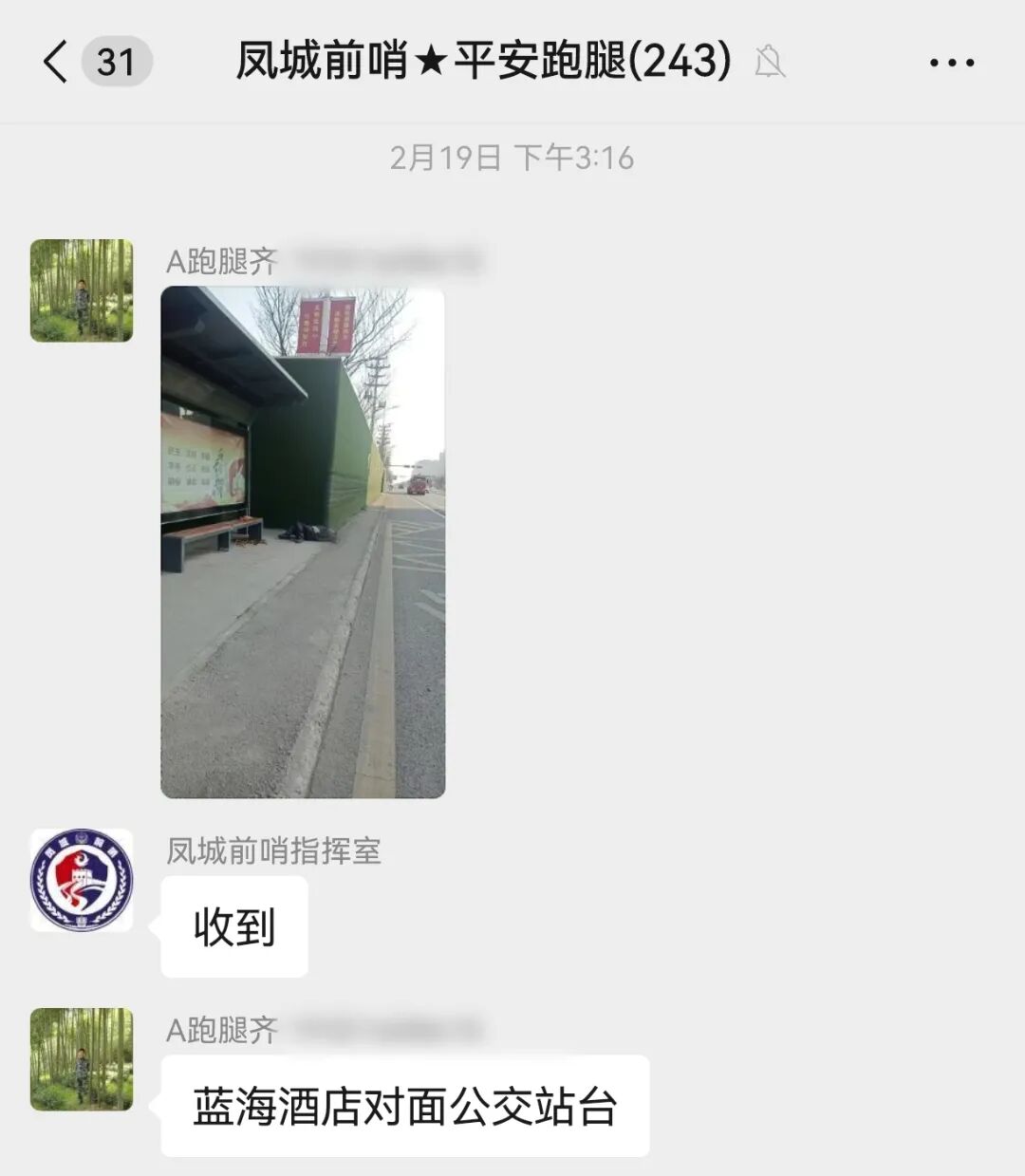The height and width of the screenshot is (1176, 1025).
Task: Tap the message bubble reading 收到
Action: pyautogui.click(x=233, y=927)
